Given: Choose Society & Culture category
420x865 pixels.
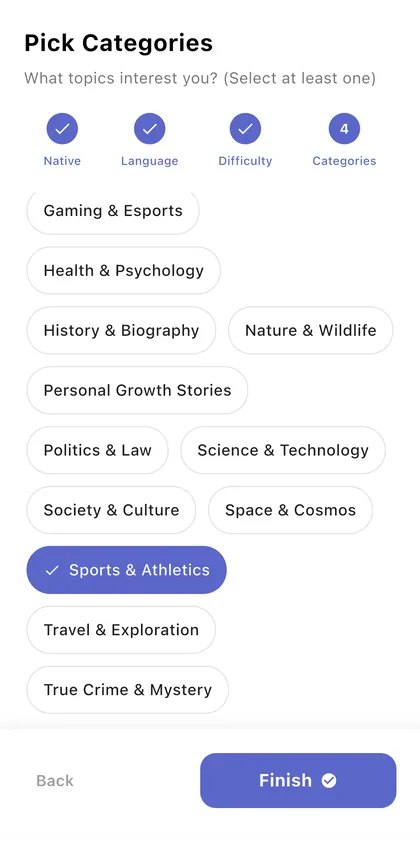Looking at the screenshot, I should pos(111,510).
